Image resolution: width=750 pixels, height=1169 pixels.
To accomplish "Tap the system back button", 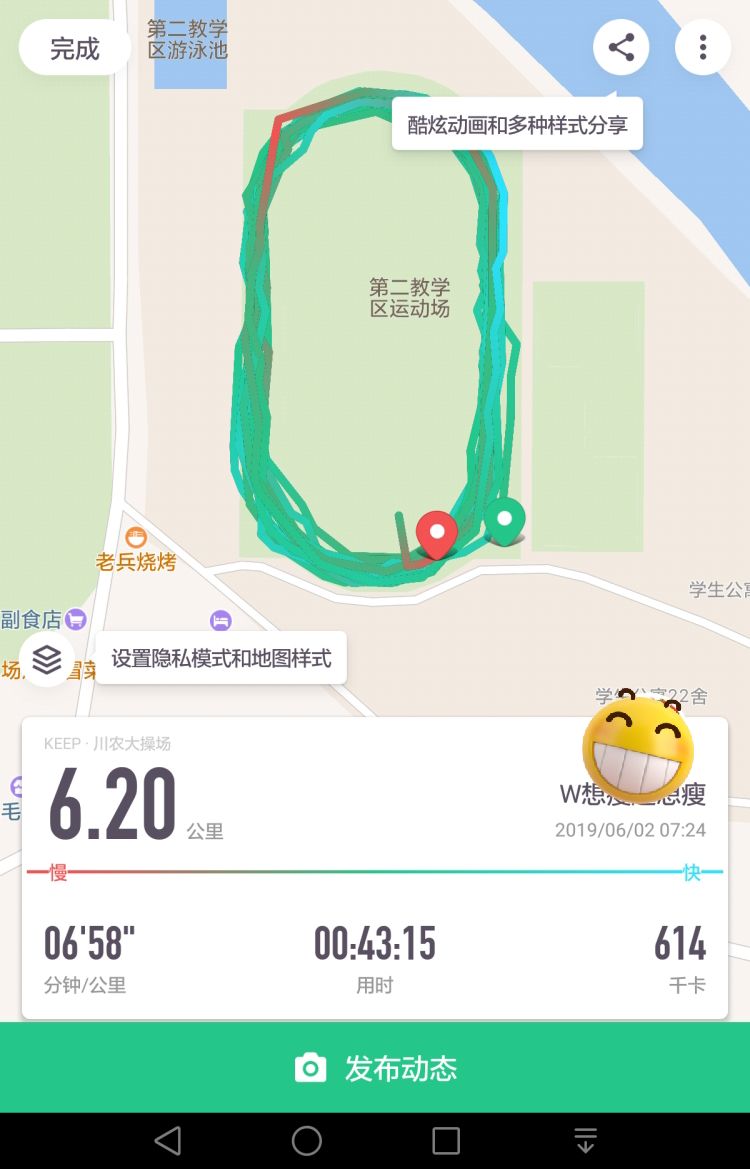I will tap(168, 1140).
